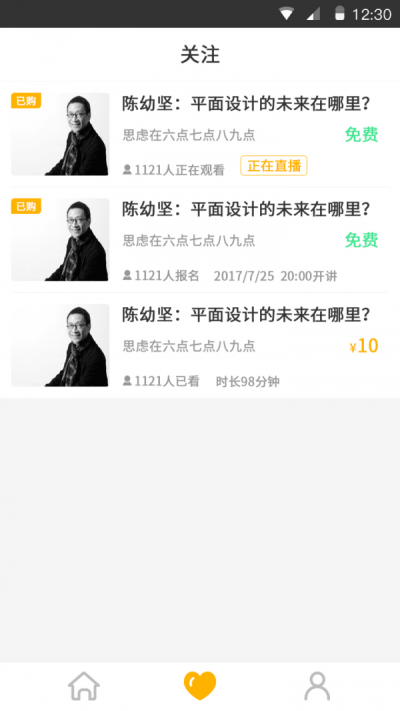Open the ¥10 course lasting 98分钟
This screenshot has height=711, width=400.
(x=200, y=346)
